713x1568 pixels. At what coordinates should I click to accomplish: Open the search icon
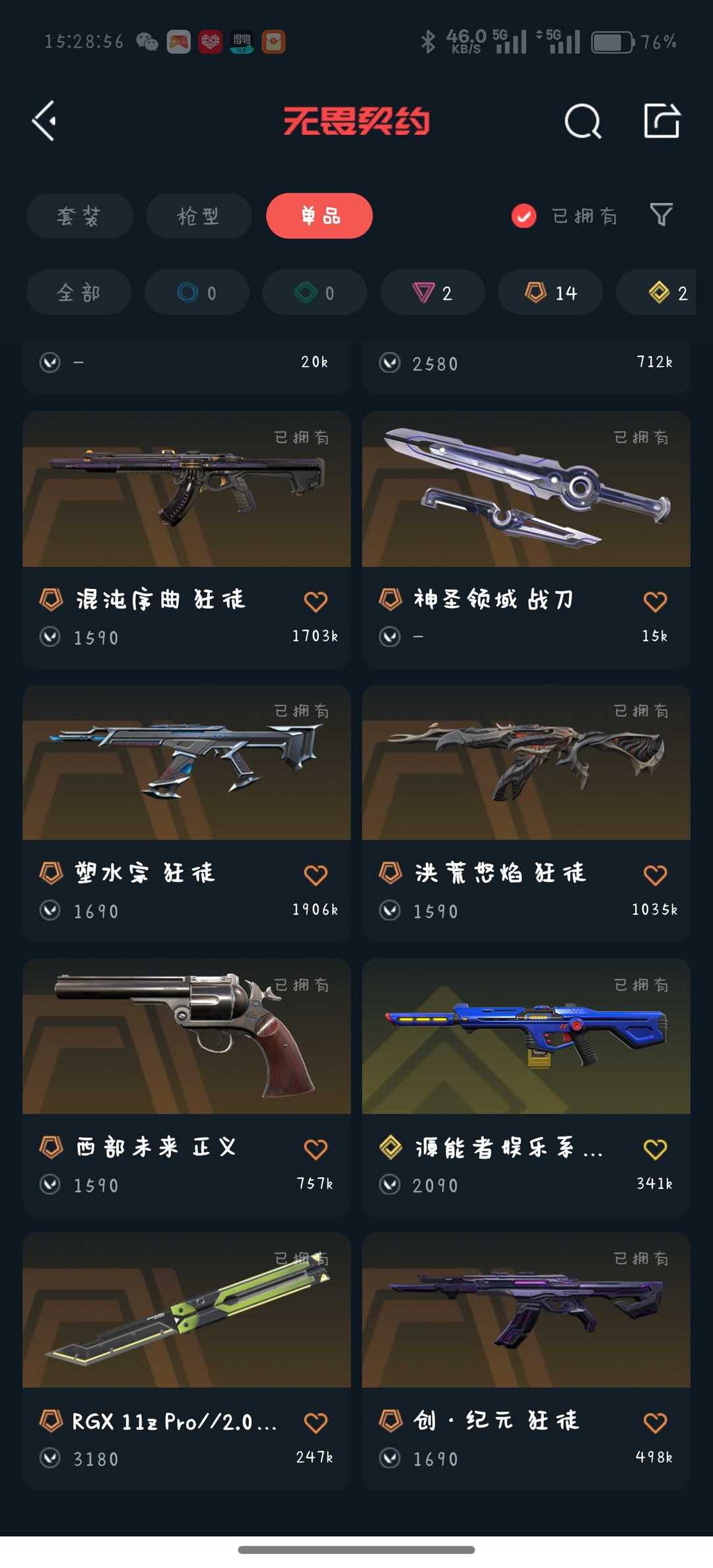582,121
